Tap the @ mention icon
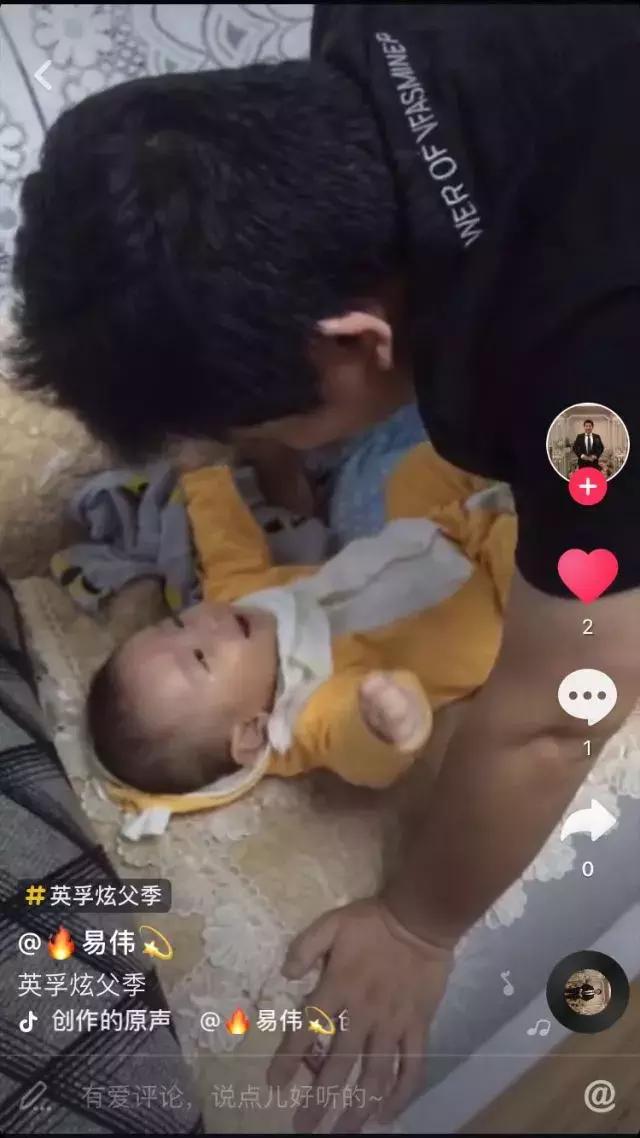640x1138 pixels. (599, 1096)
